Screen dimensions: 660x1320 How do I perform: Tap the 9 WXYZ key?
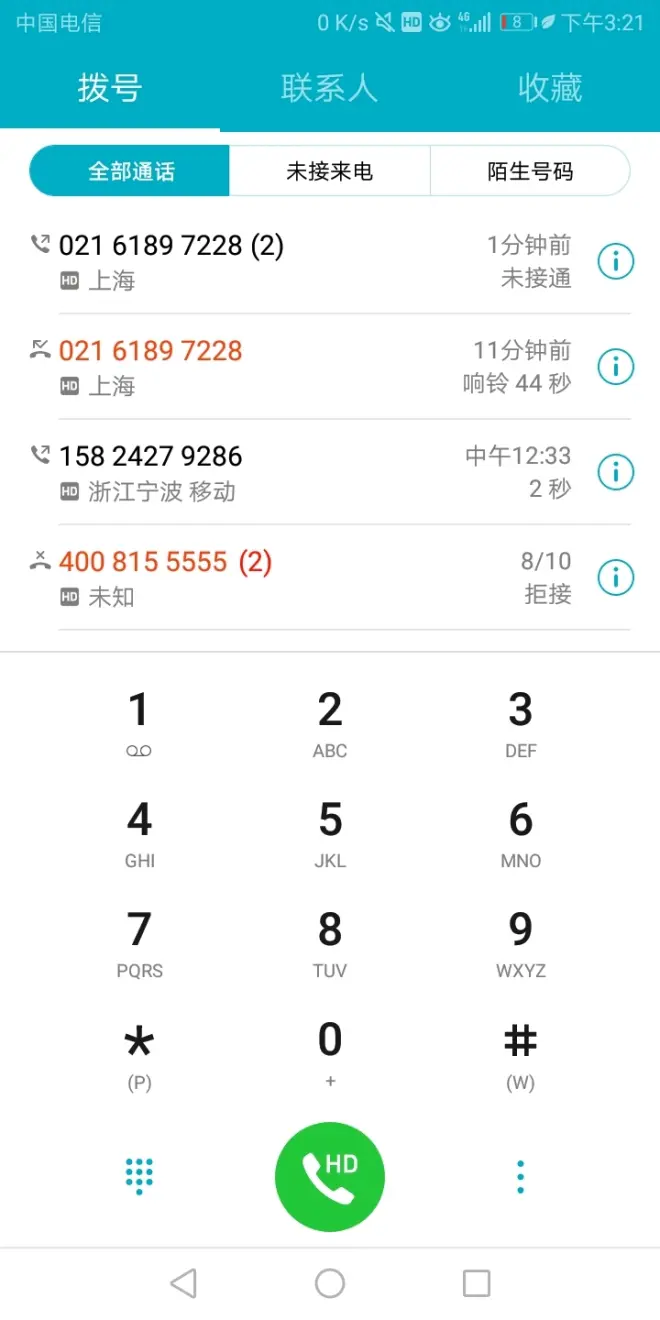click(520, 940)
